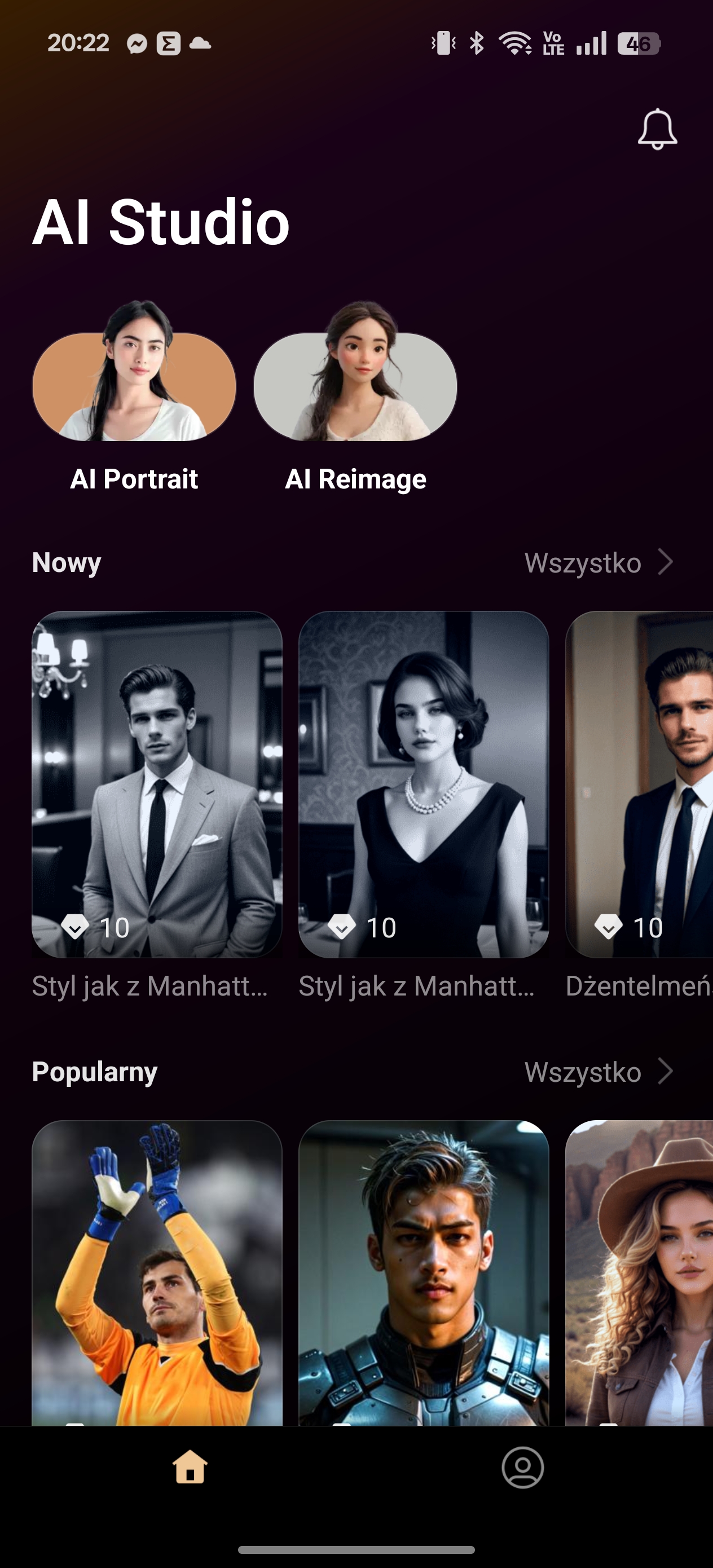Select the popular armored warrior style card
Viewport: 713px width, 1568px height.
click(424, 1273)
